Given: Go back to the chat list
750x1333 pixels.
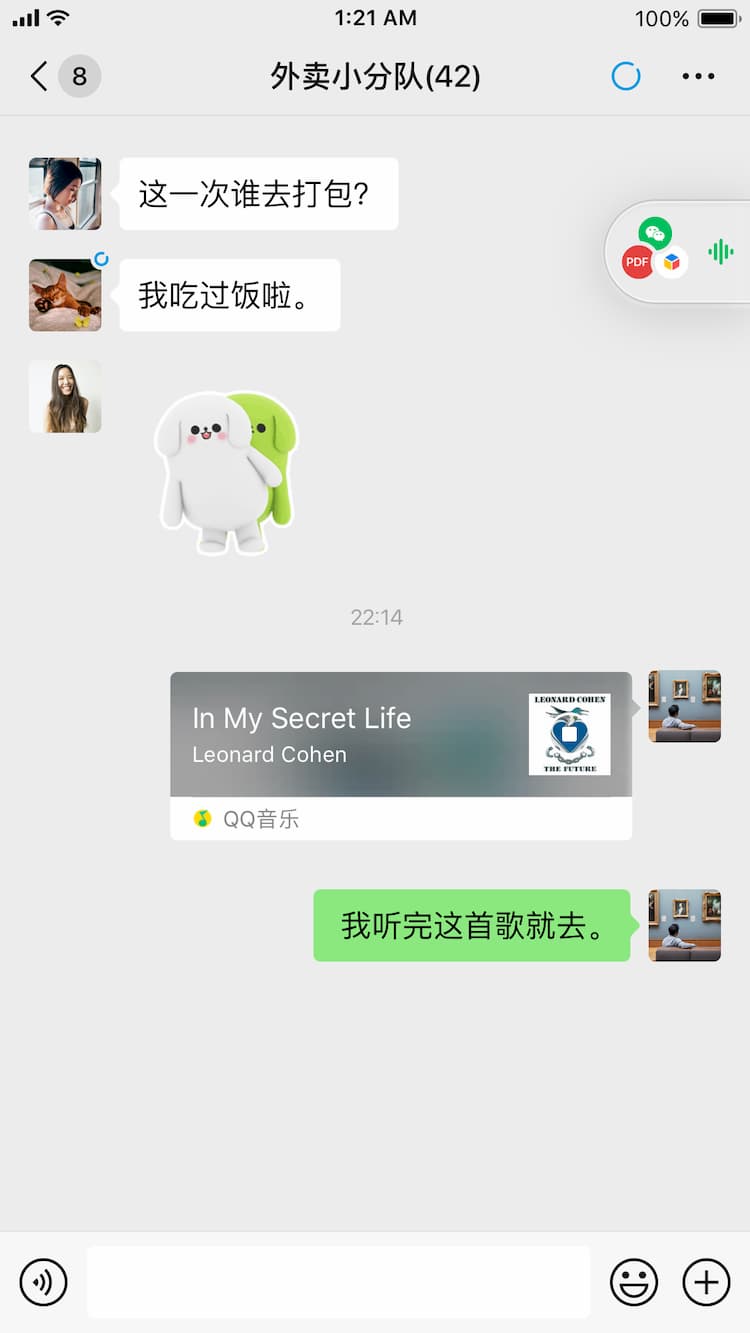Looking at the screenshot, I should tap(40, 76).
